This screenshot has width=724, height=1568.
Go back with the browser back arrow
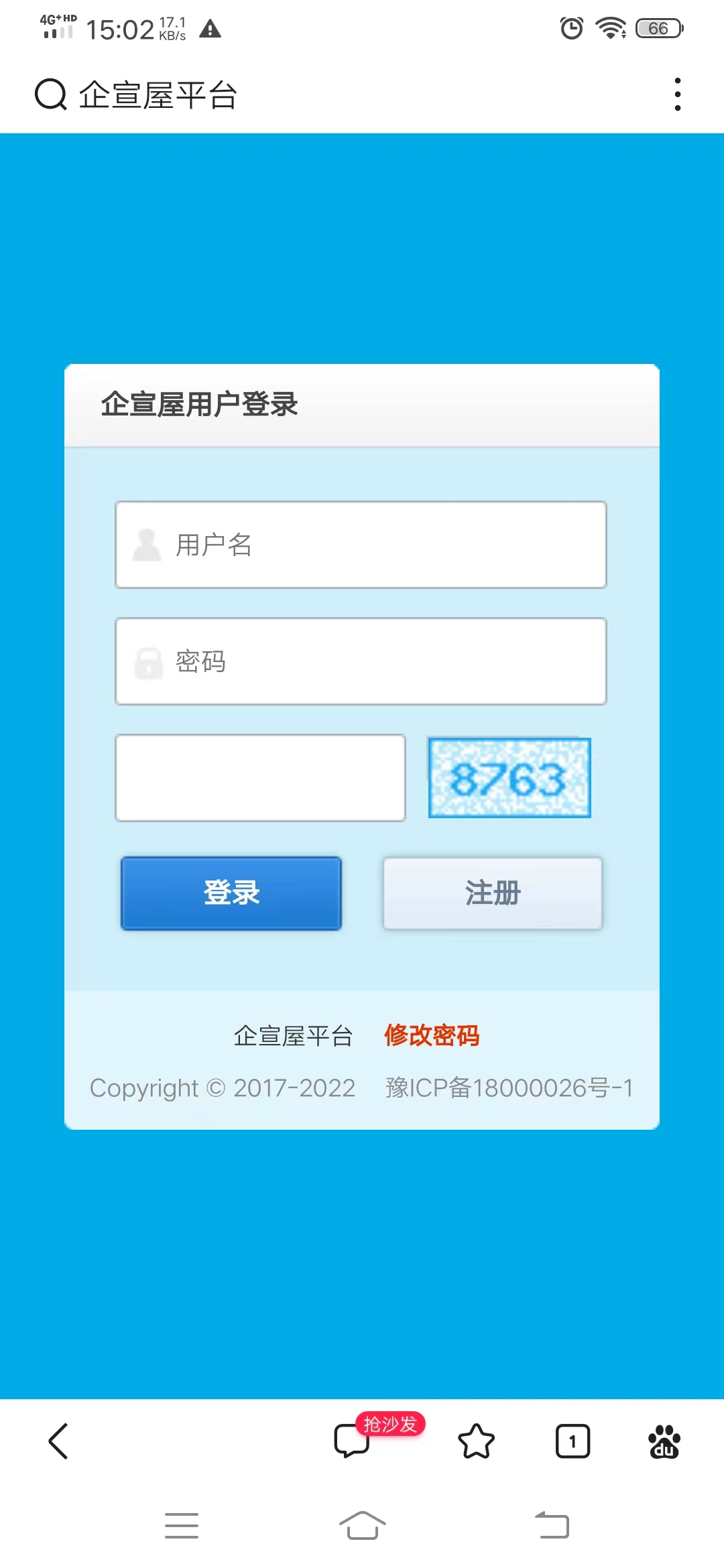[58, 1441]
